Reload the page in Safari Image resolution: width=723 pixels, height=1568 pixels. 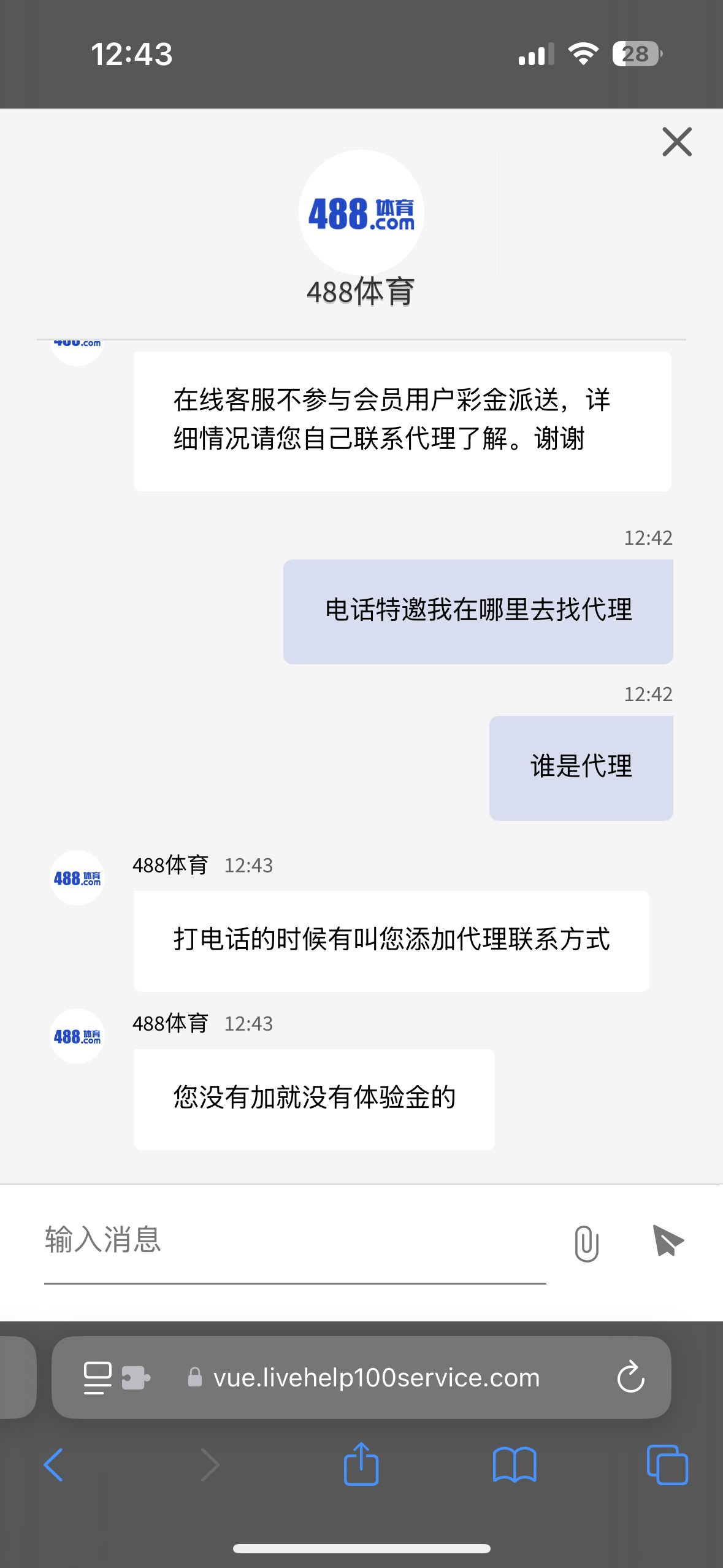point(630,1377)
